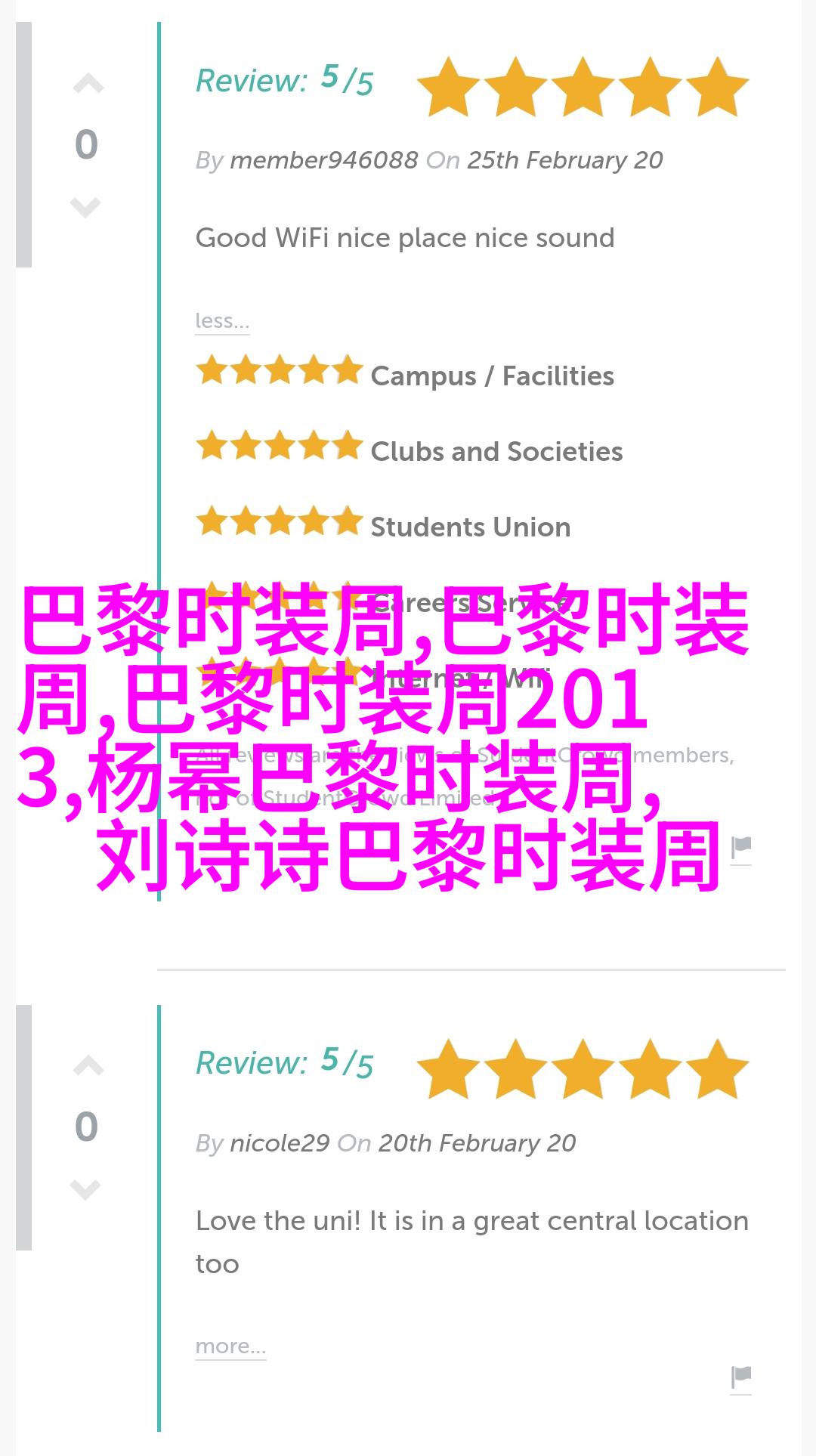Downvote the review by member946088

point(85,206)
